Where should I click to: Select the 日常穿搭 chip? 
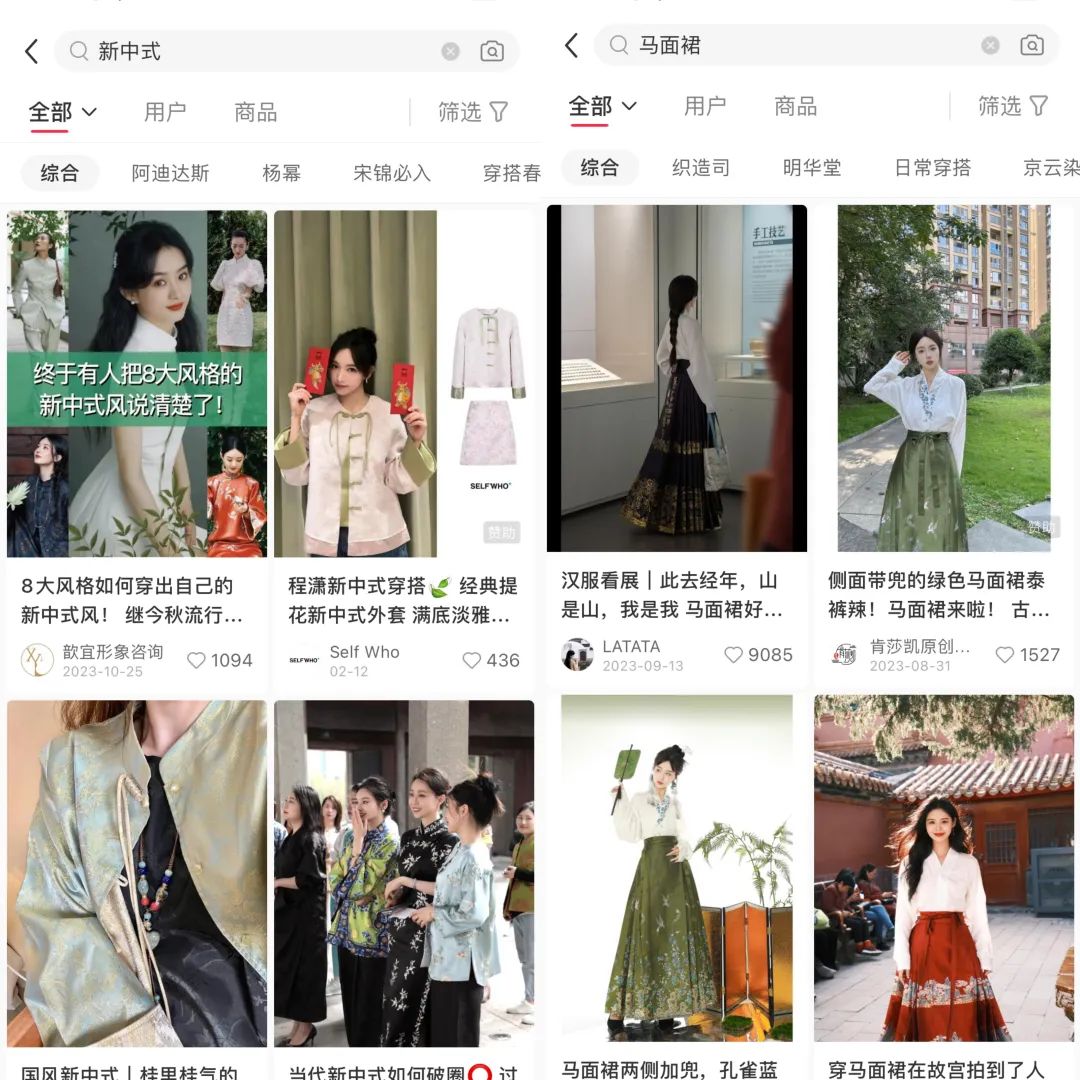coord(932,167)
